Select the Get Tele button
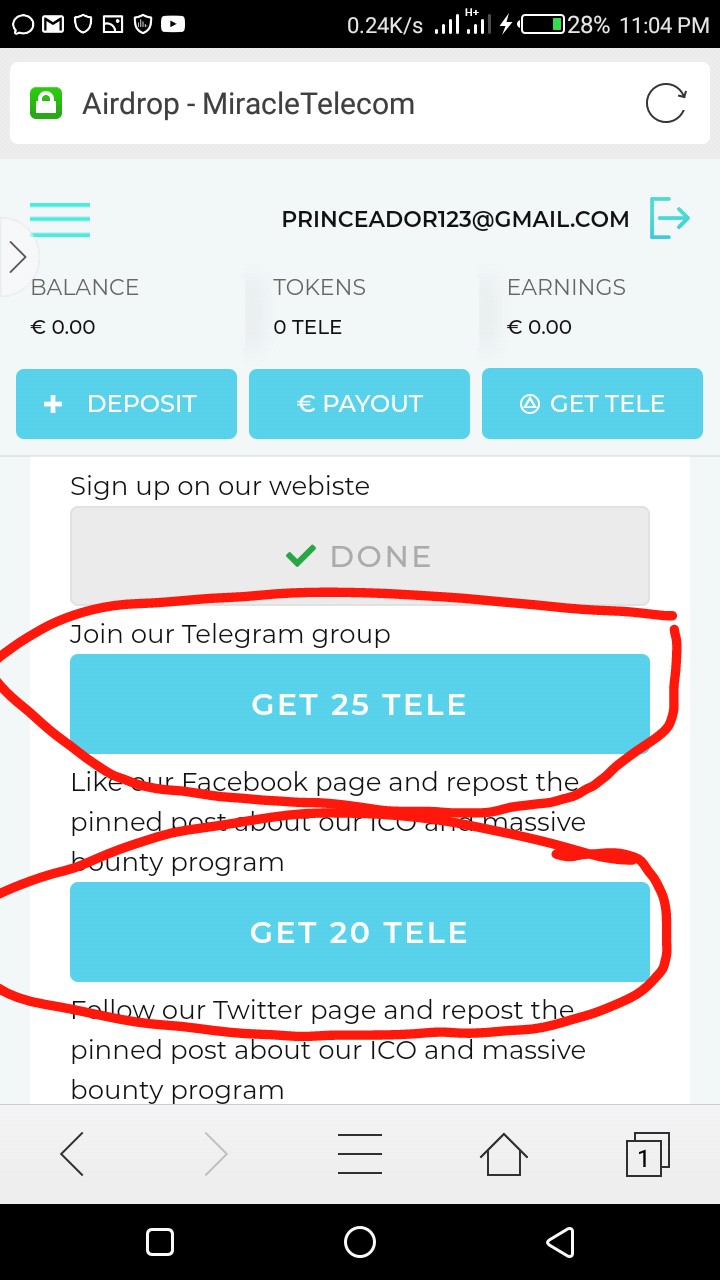This screenshot has width=720, height=1280. 592,404
